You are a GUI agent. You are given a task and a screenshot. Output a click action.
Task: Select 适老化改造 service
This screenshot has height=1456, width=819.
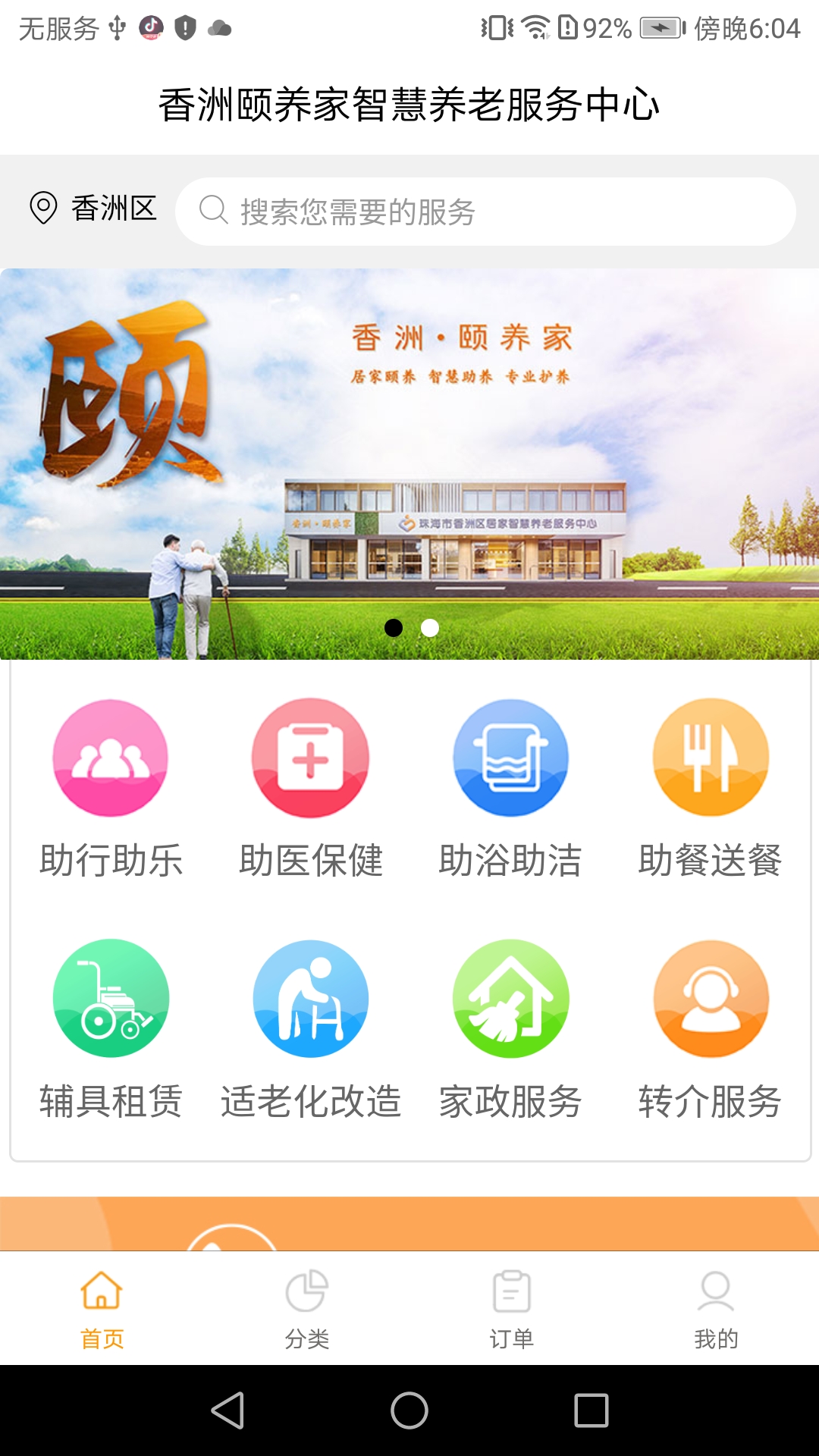tap(311, 1030)
